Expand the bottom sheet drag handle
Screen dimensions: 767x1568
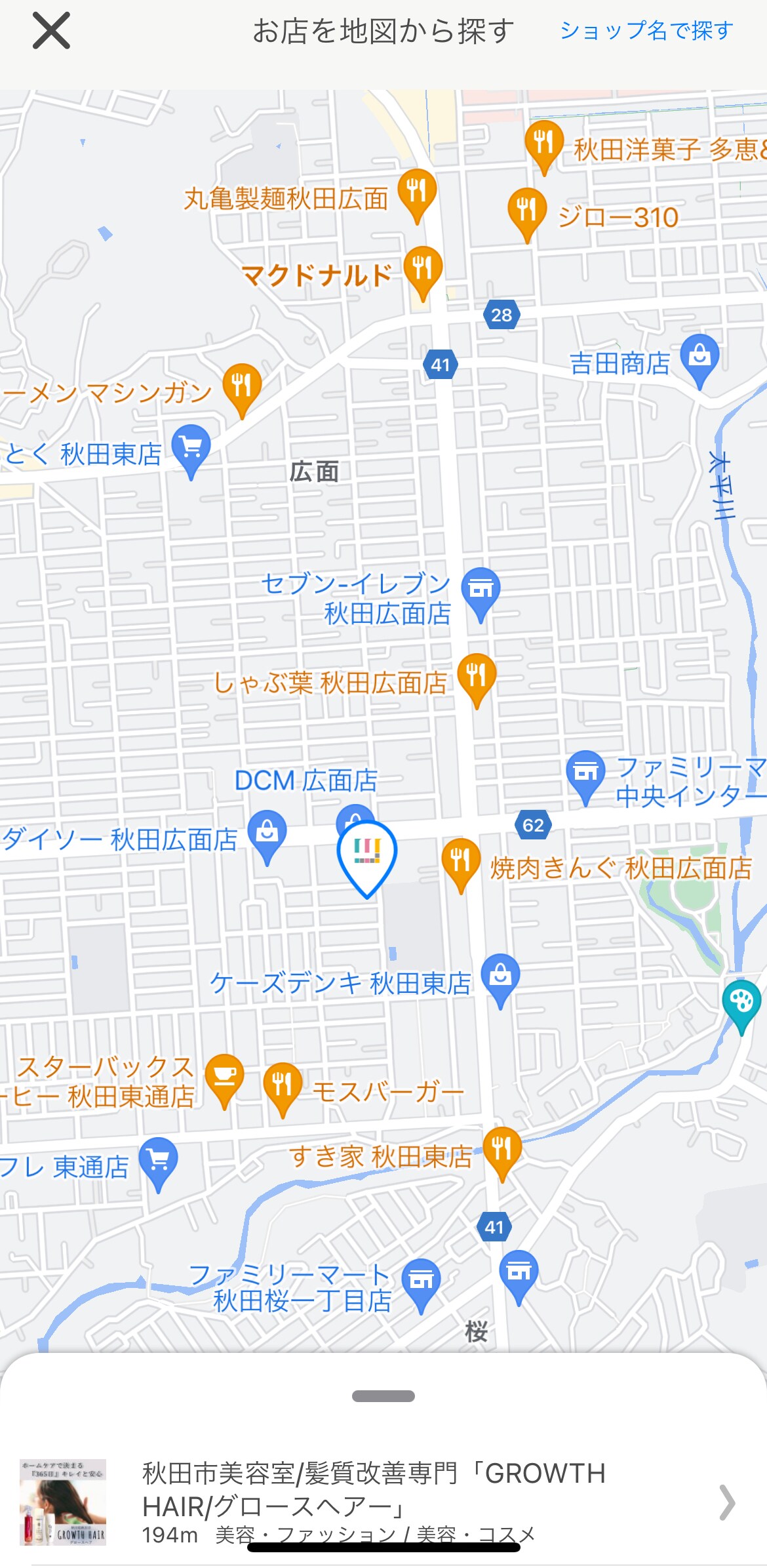(x=383, y=1396)
